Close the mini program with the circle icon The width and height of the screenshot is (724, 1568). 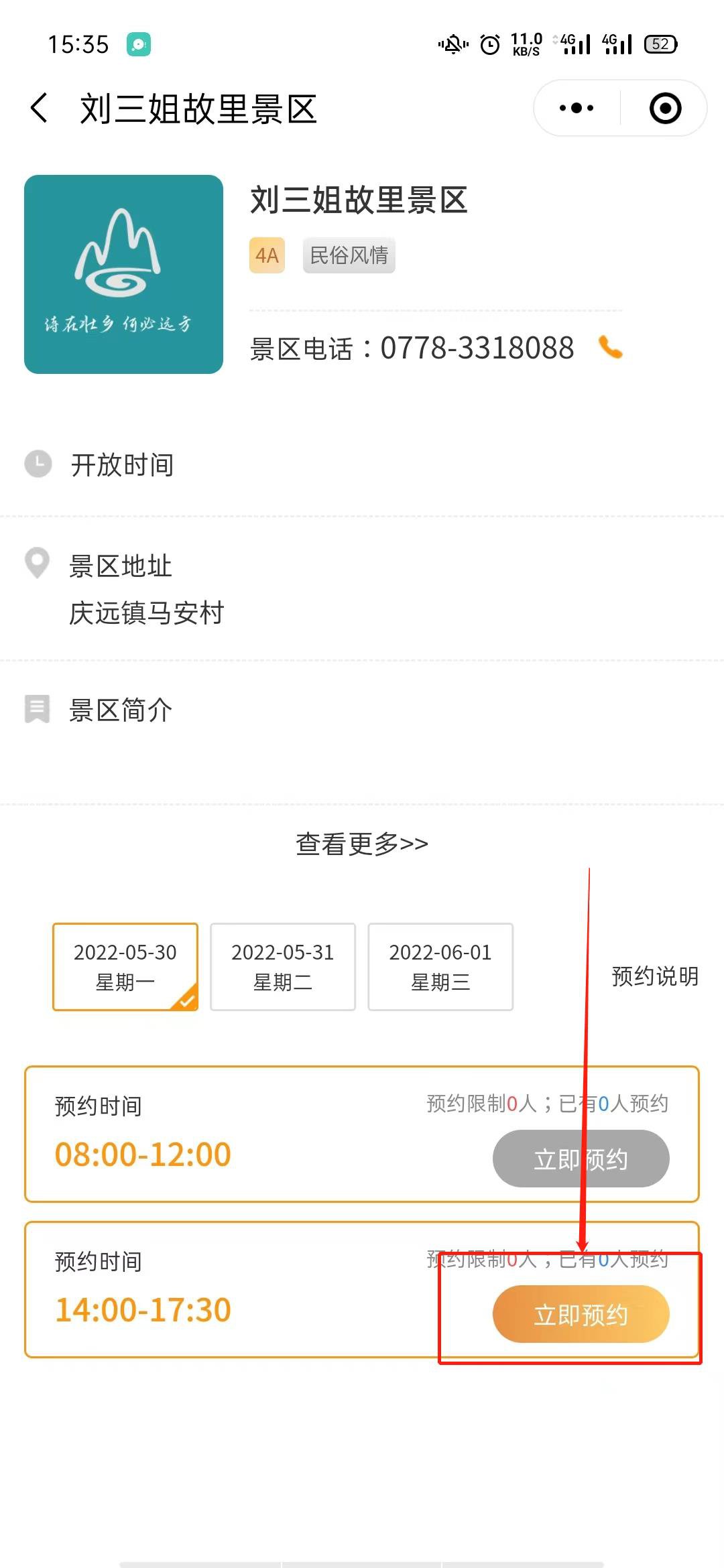tap(665, 108)
